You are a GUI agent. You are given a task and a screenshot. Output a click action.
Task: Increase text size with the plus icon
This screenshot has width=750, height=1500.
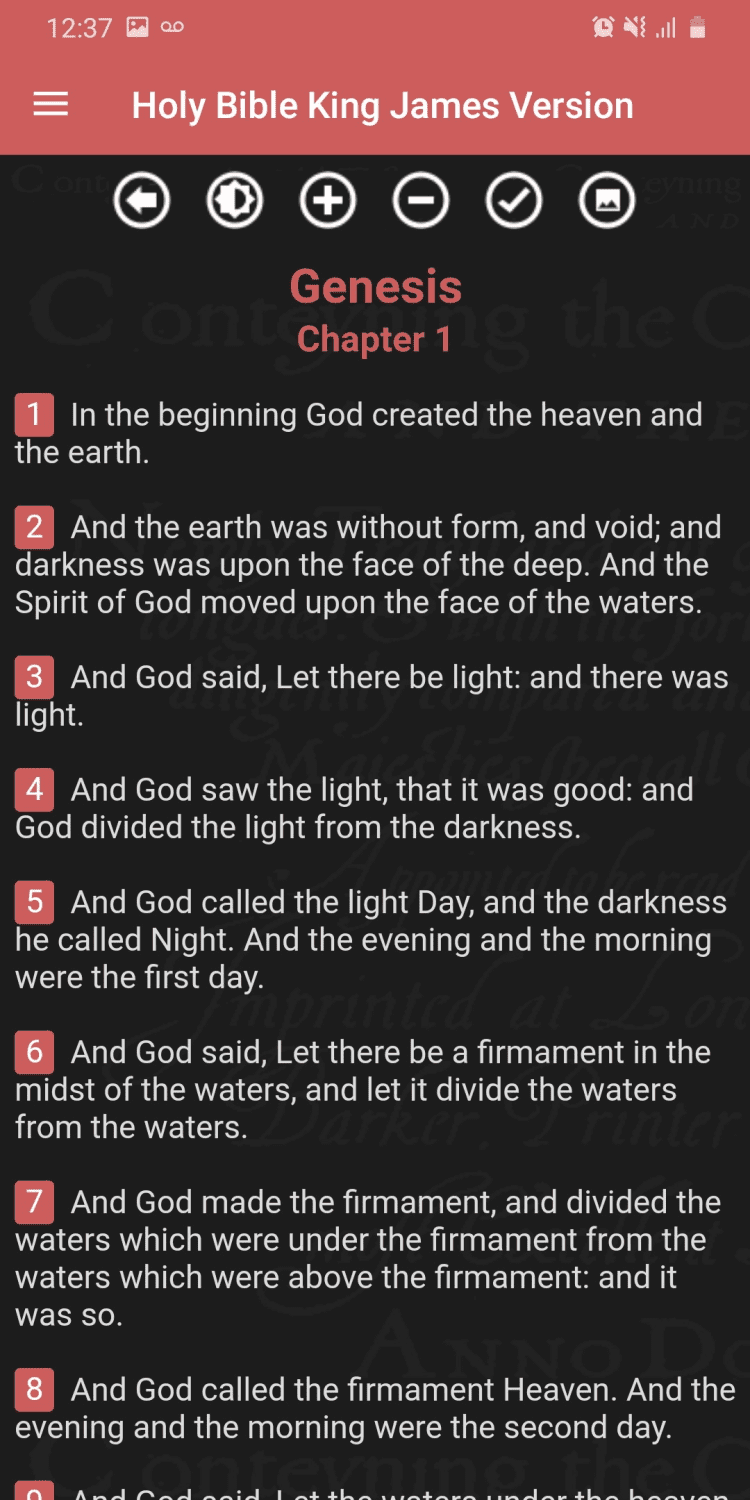pyautogui.click(x=328, y=201)
